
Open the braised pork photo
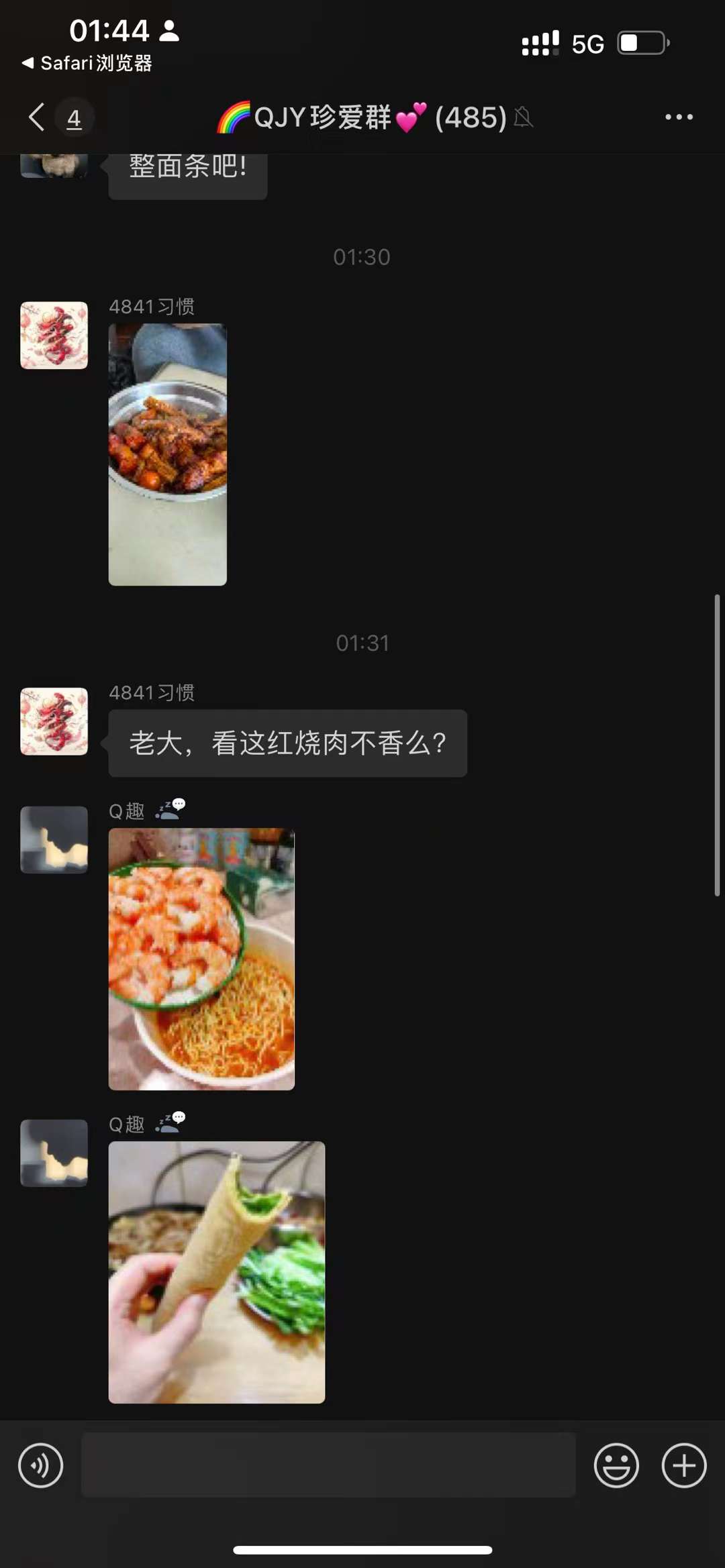pos(168,453)
